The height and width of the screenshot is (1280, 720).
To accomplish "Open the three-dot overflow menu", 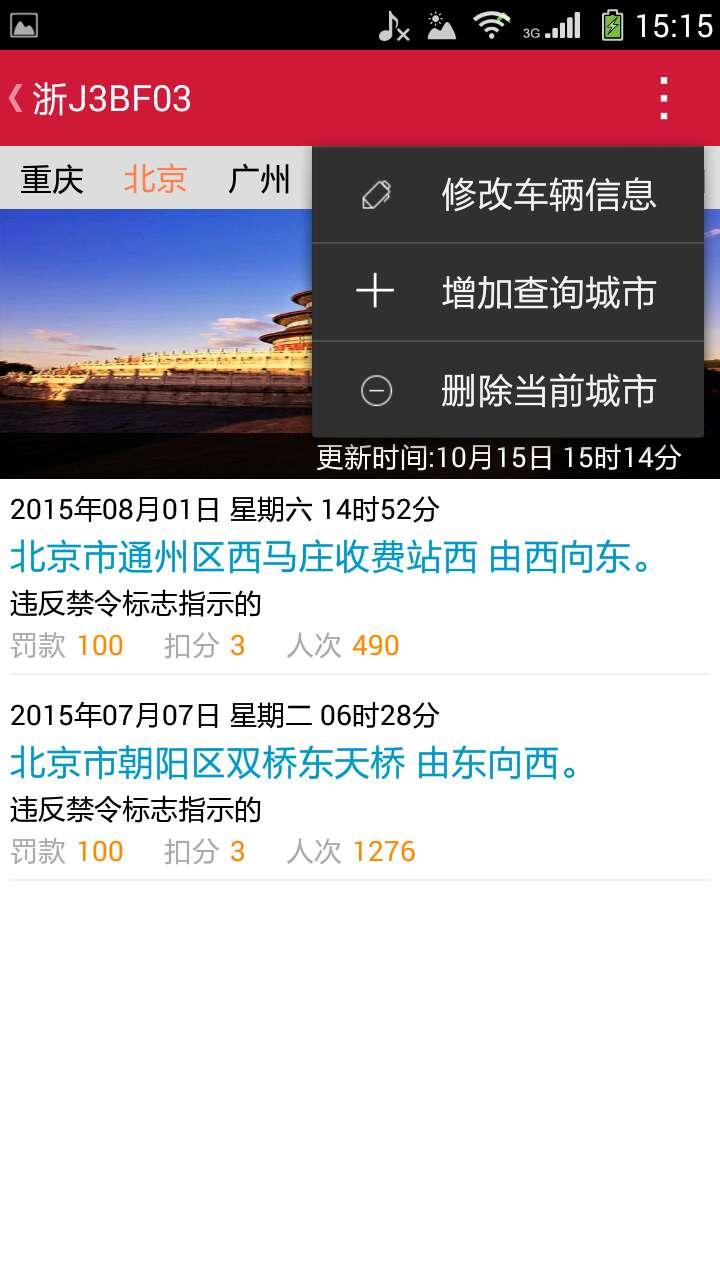I will (663, 97).
